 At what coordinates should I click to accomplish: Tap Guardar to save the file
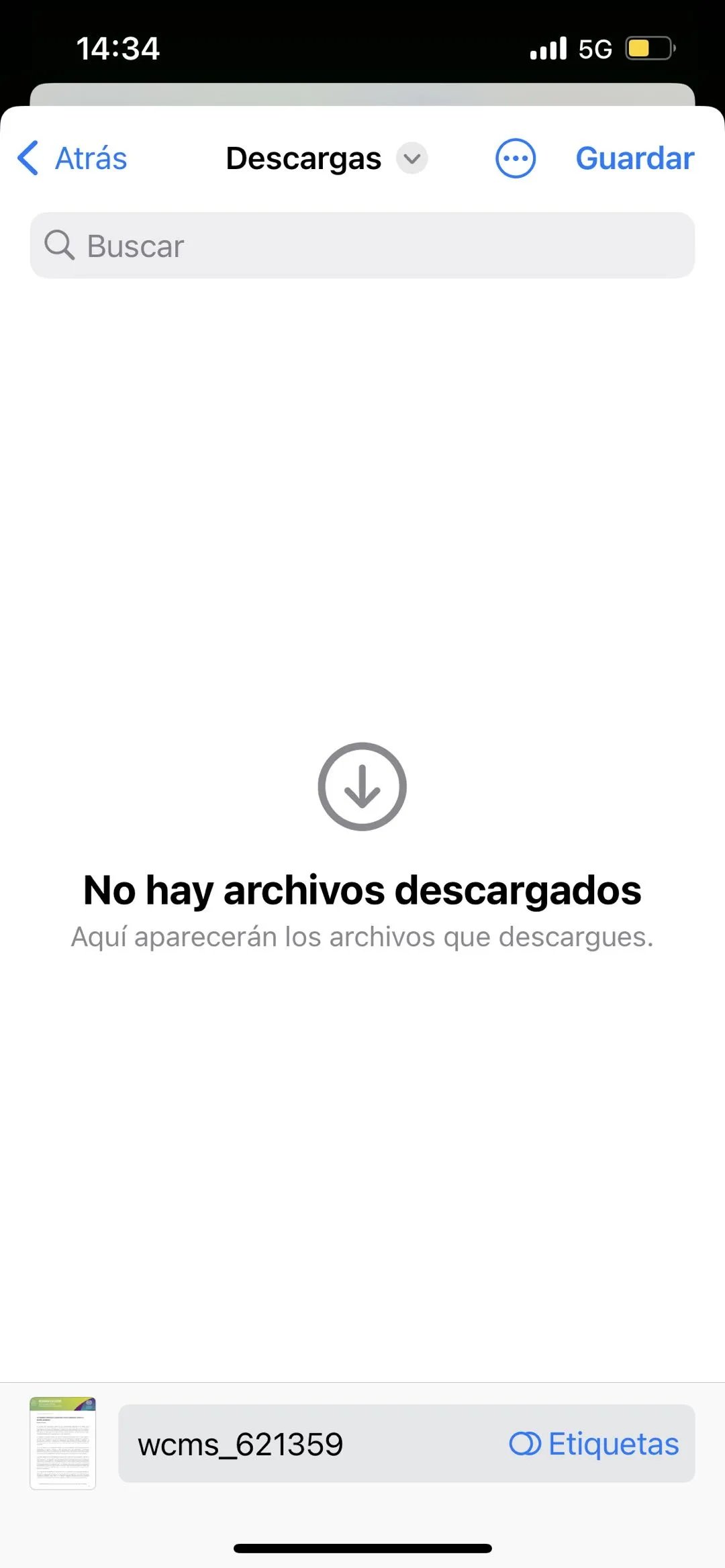pyautogui.click(x=634, y=159)
